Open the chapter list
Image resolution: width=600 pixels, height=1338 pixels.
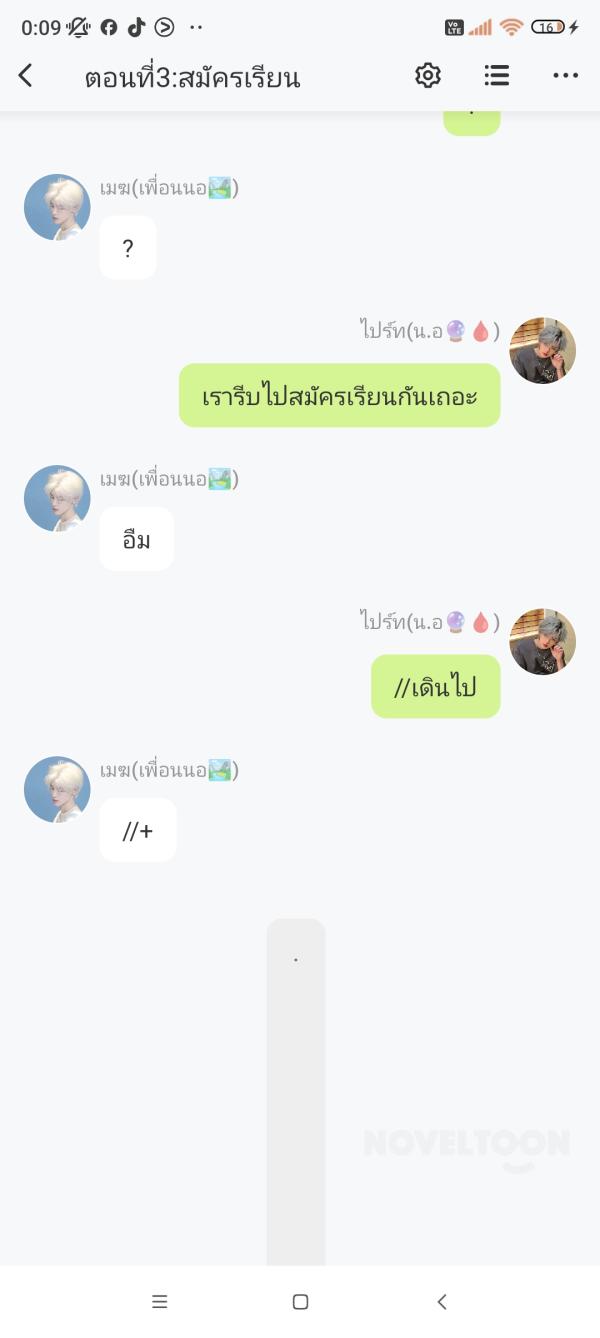[496, 75]
